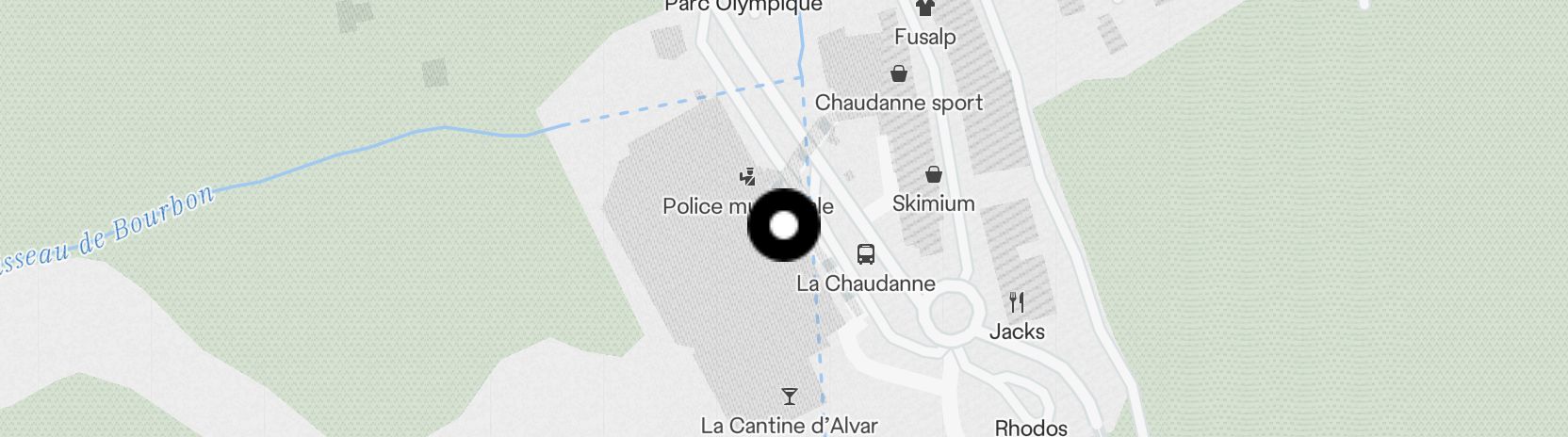Select the Skimium shop marker
The image size is (1568, 437).
933,175
